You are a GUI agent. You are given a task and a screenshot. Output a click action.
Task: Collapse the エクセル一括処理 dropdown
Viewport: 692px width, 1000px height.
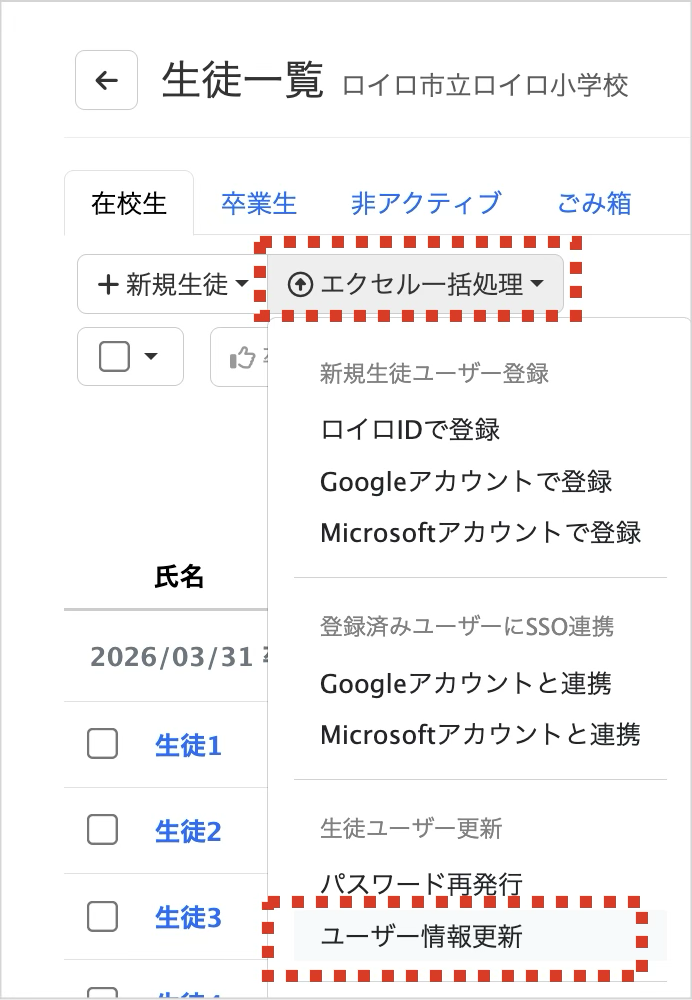click(415, 285)
